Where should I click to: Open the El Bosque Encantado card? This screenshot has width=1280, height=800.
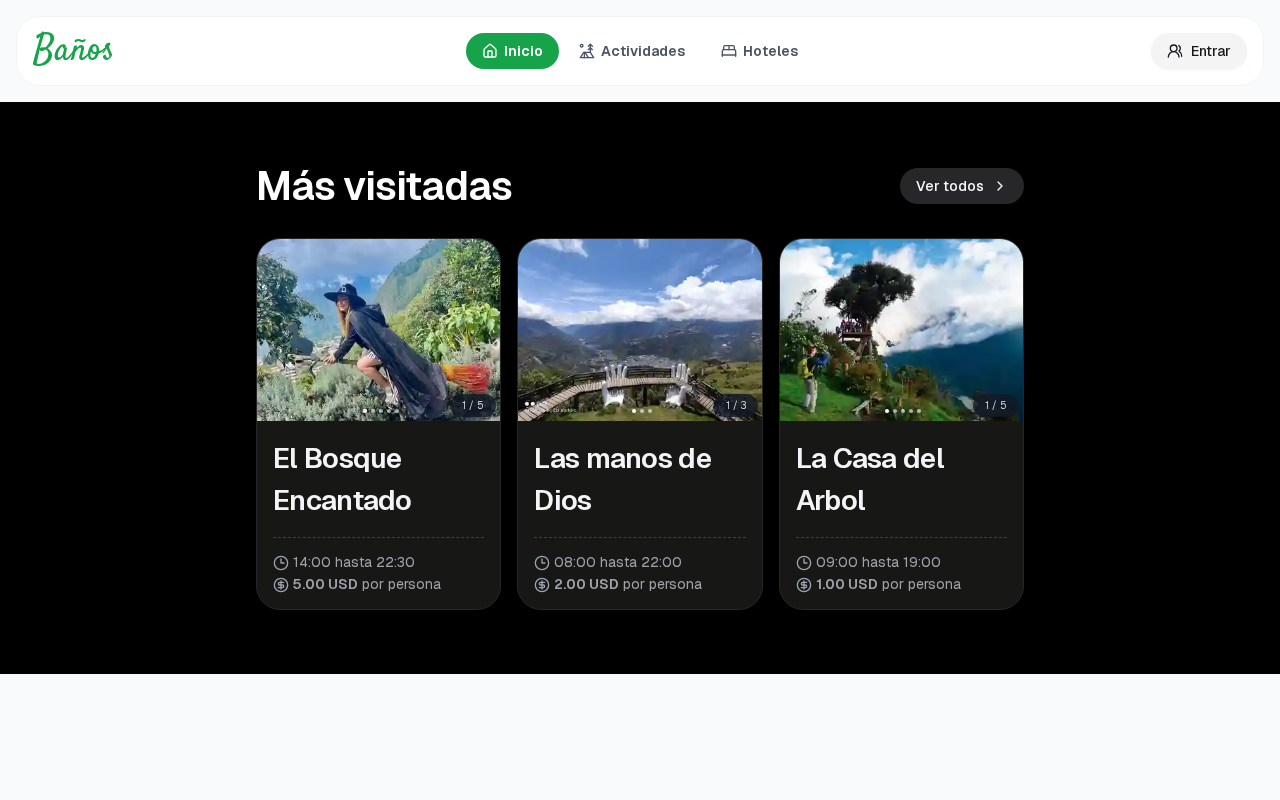[378, 480]
